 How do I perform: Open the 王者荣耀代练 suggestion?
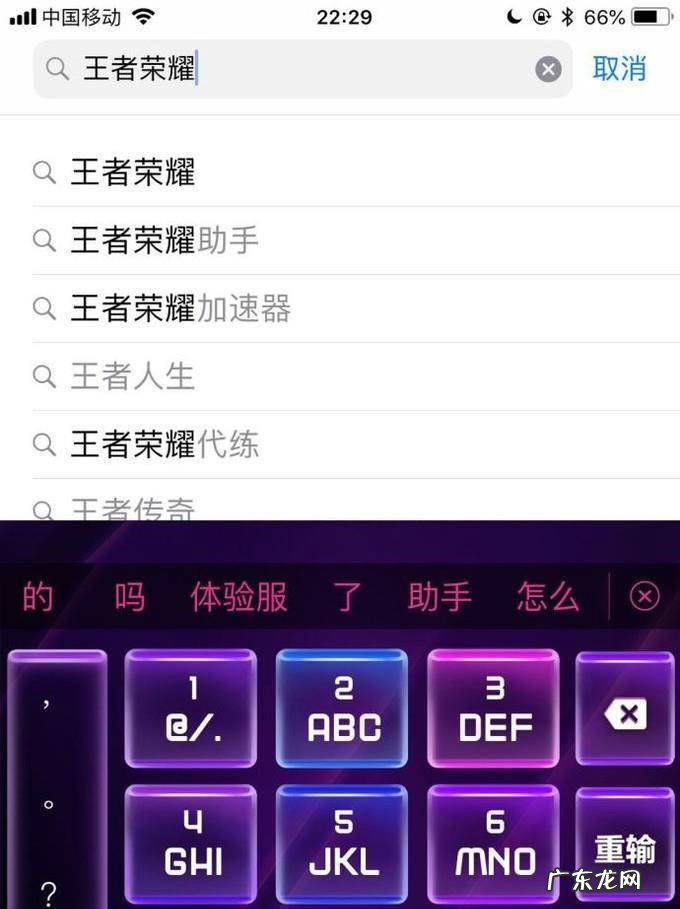165,444
